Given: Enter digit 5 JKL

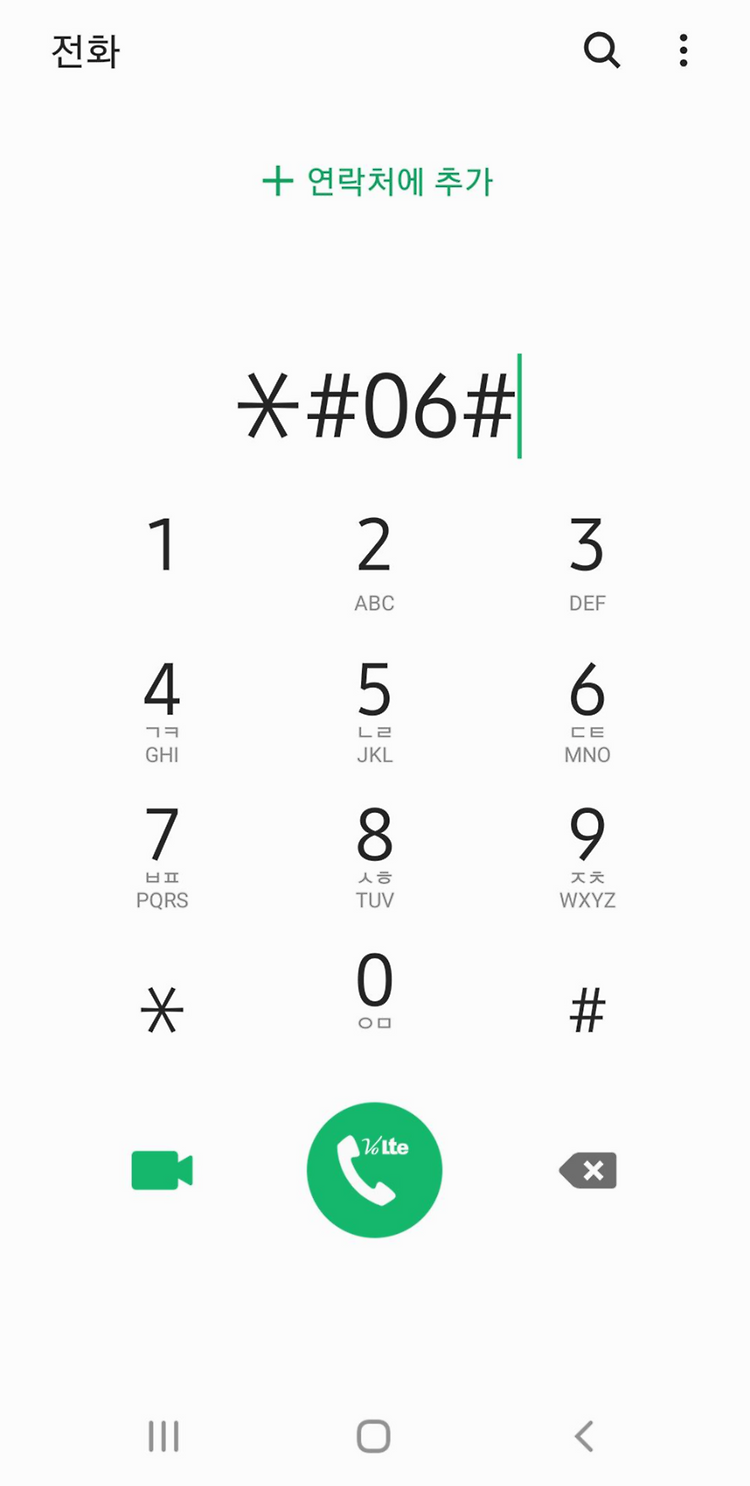Looking at the screenshot, I should [x=374, y=712].
